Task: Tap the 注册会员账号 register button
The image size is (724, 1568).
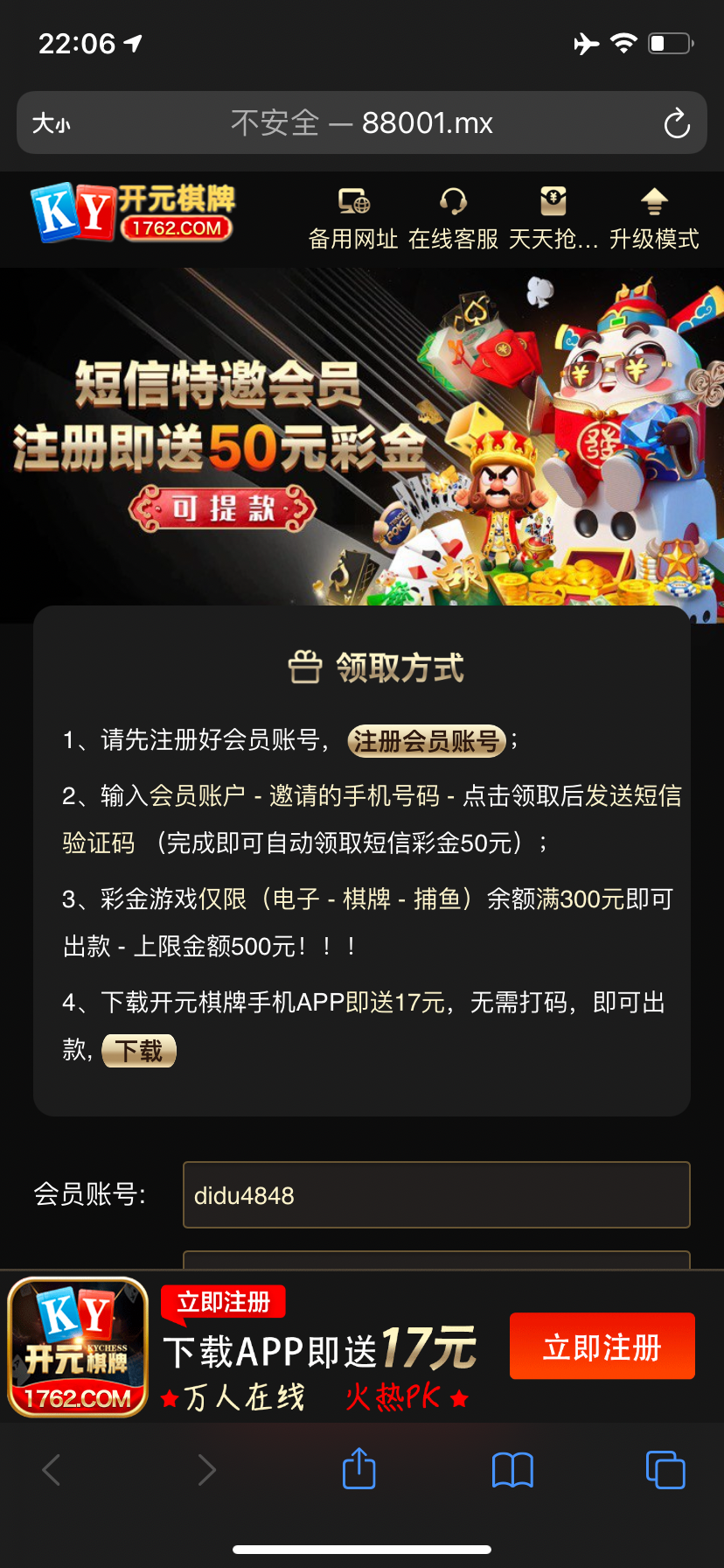Action: (427, 741)
